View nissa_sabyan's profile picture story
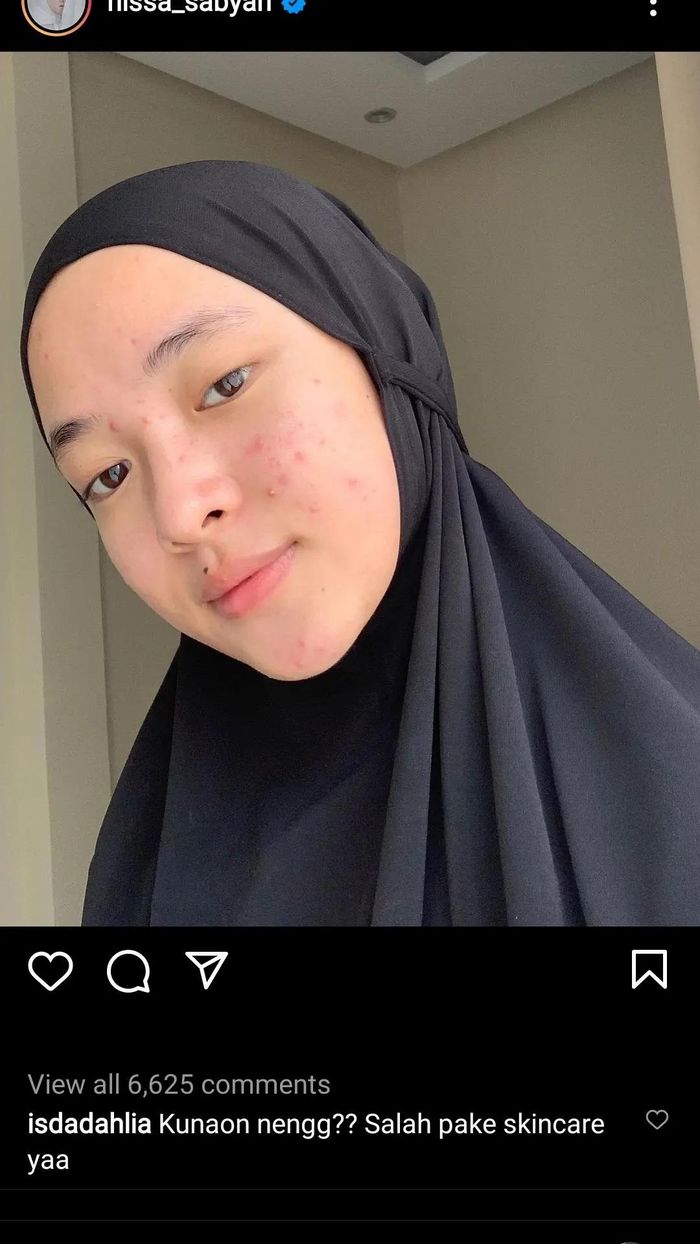 56,10
